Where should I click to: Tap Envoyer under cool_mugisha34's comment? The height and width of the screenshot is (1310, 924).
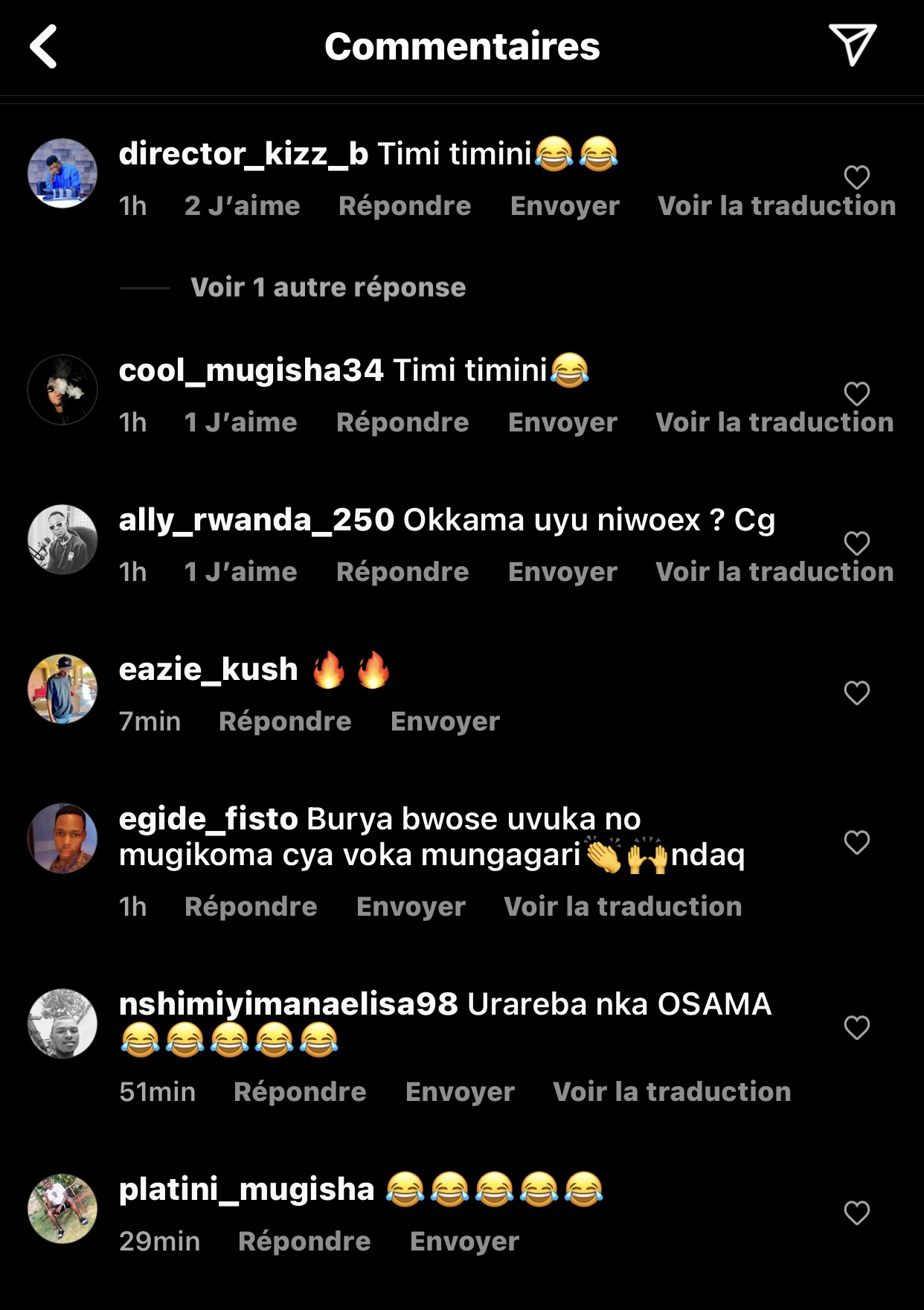pos(562,423)
